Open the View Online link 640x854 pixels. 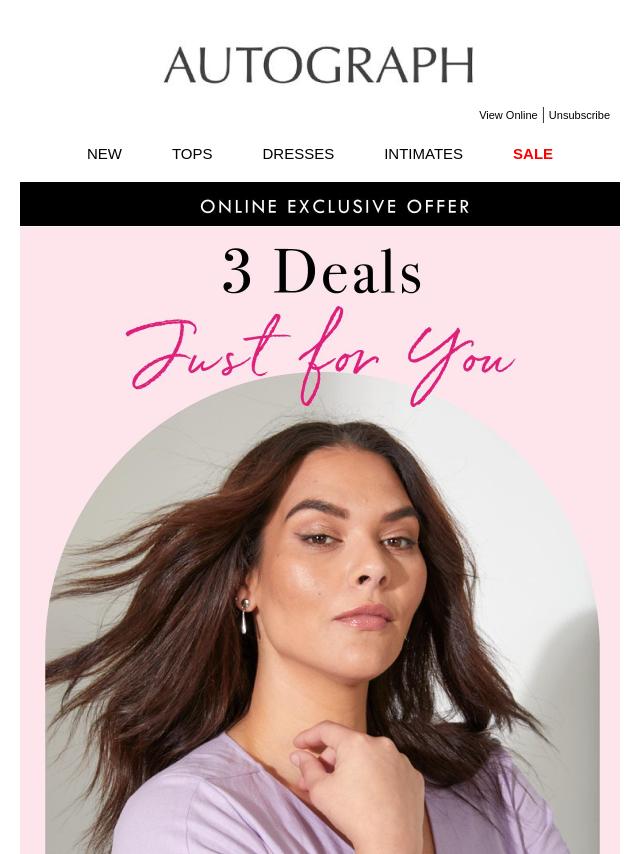click(x=507, y=115)
